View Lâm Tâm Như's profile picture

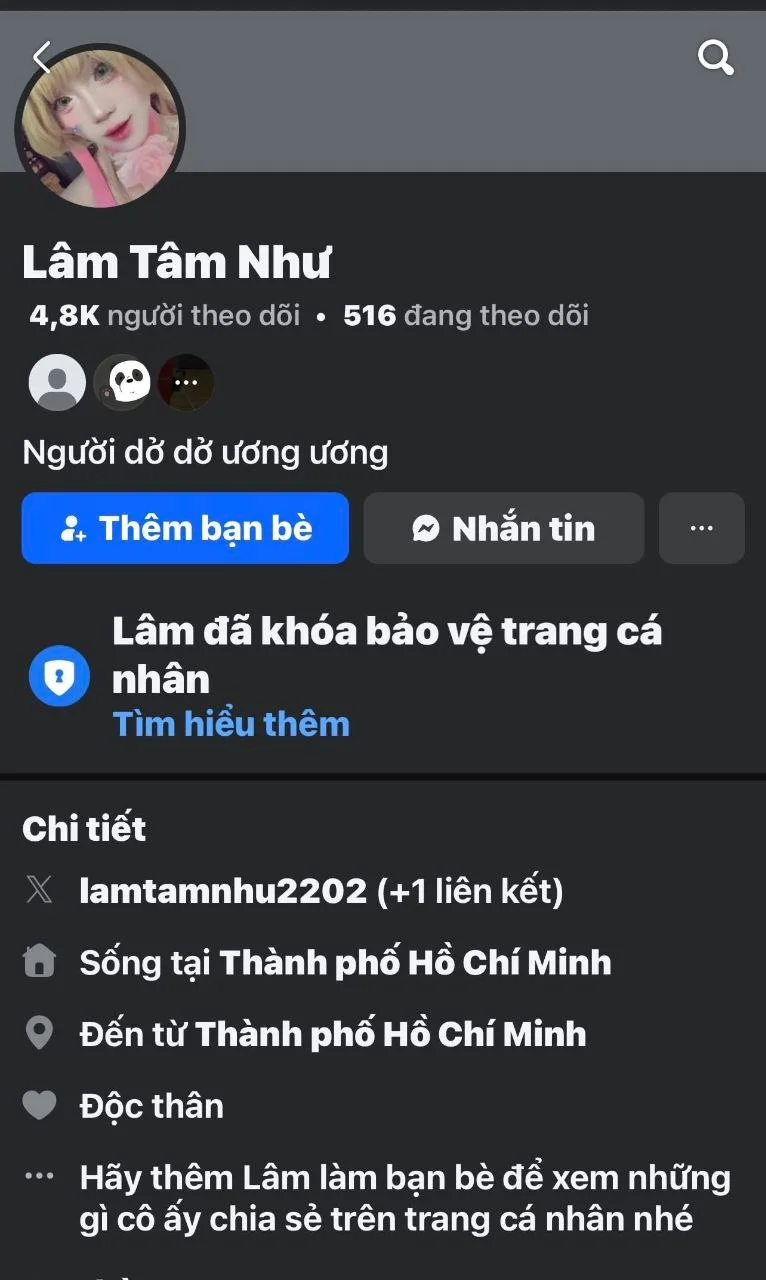coord(100,126)
